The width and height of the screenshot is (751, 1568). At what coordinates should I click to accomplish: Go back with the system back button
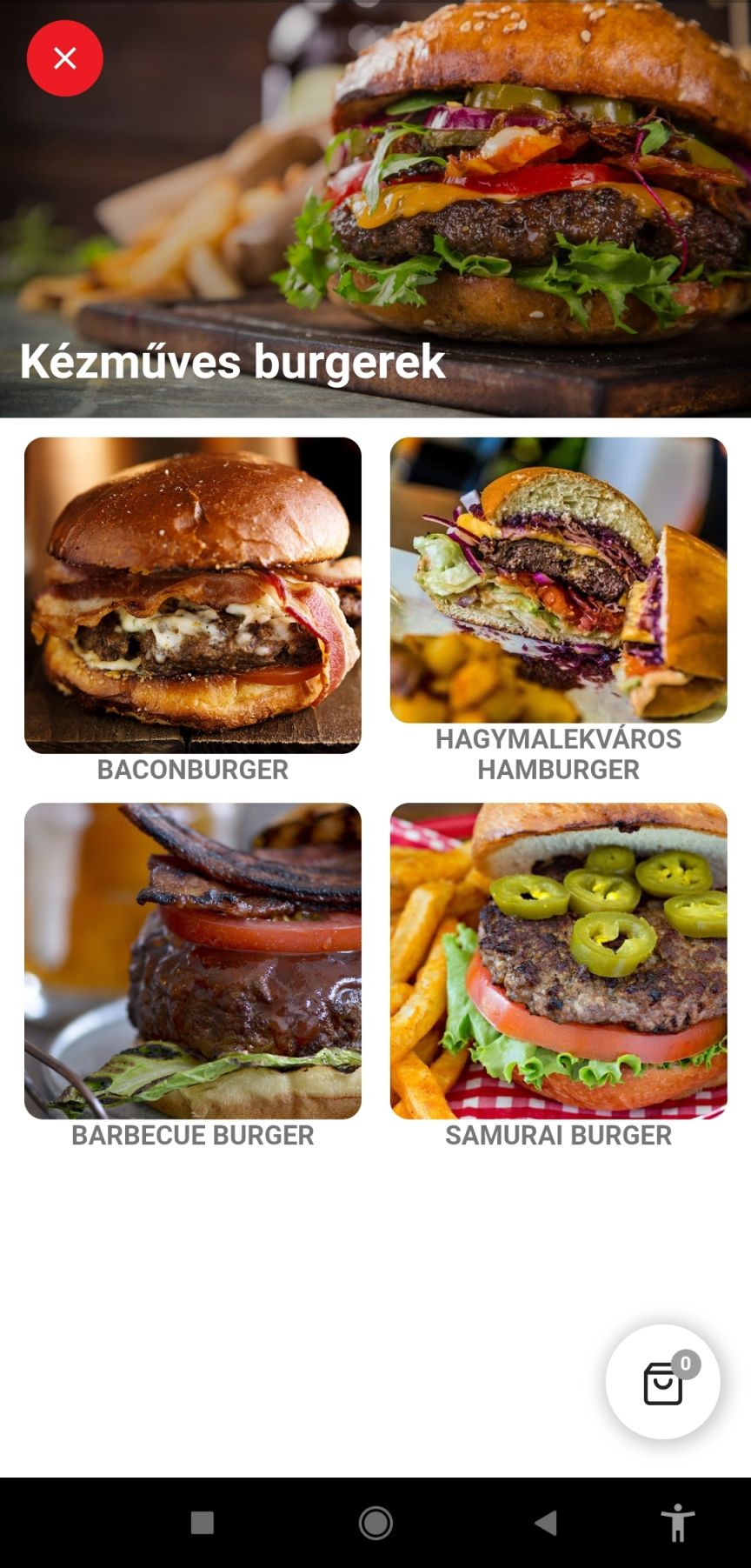point(546,1523)
